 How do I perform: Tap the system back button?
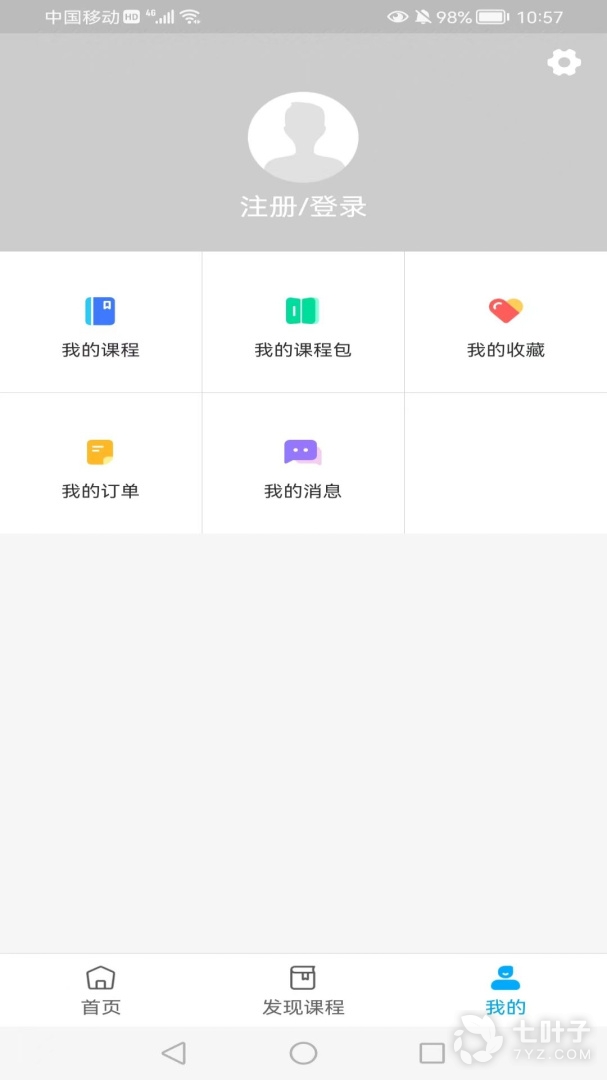click(x=174, y=1053)
